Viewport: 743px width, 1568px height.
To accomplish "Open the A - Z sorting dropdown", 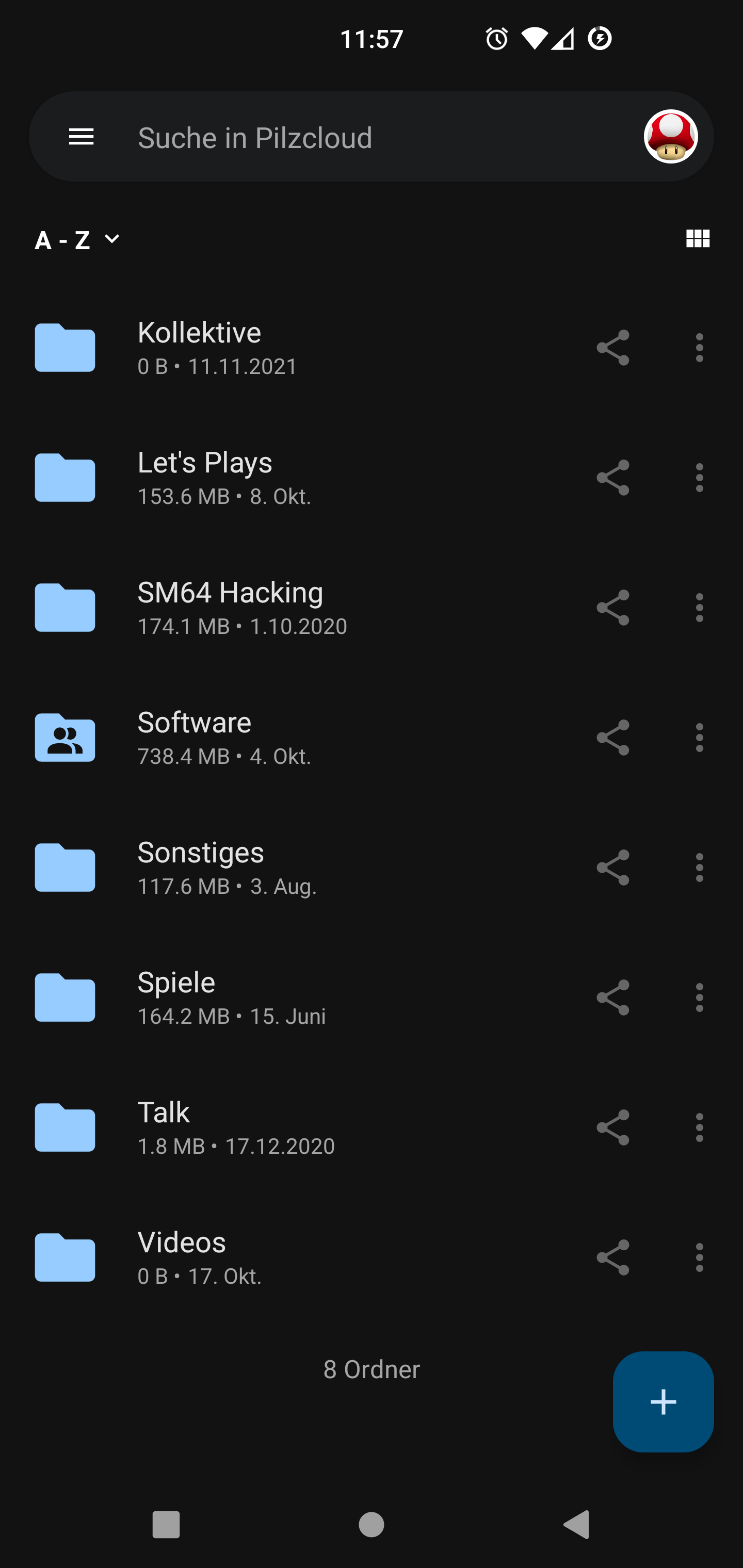I will 75,239.
